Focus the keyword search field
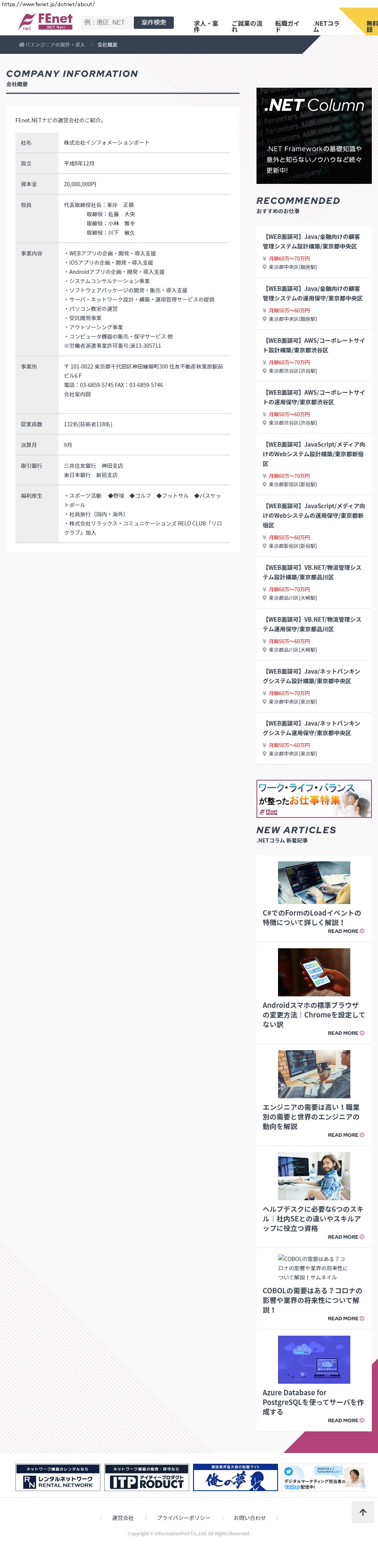Image resolution: width=378 pixels, height=1568 pixels. point(105,23)
